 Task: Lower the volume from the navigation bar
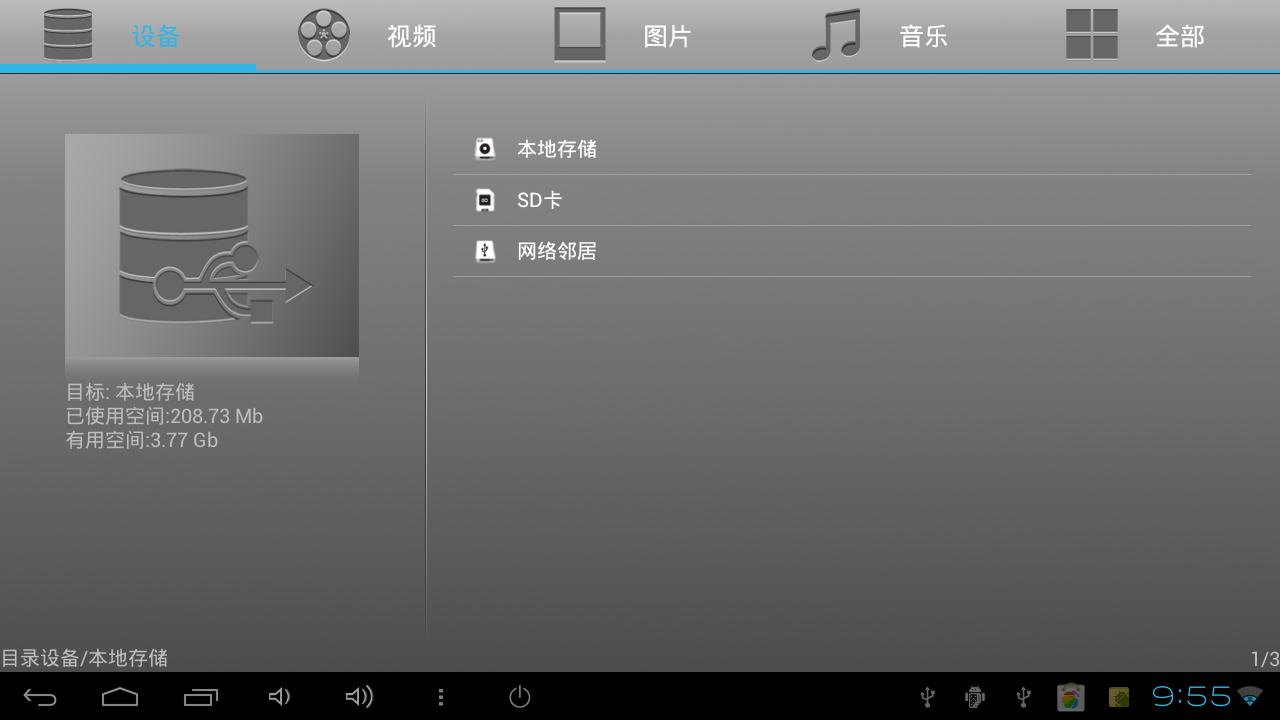pos(280,697)
